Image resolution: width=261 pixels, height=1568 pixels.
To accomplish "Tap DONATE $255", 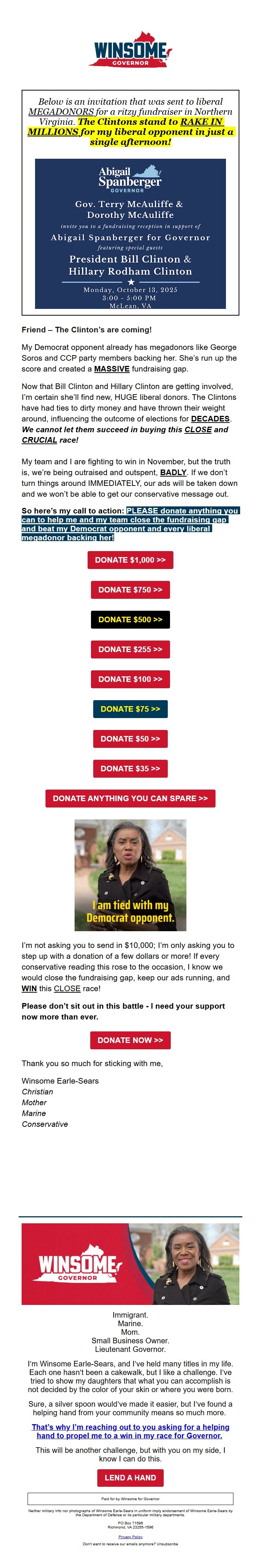I will 130,649.
